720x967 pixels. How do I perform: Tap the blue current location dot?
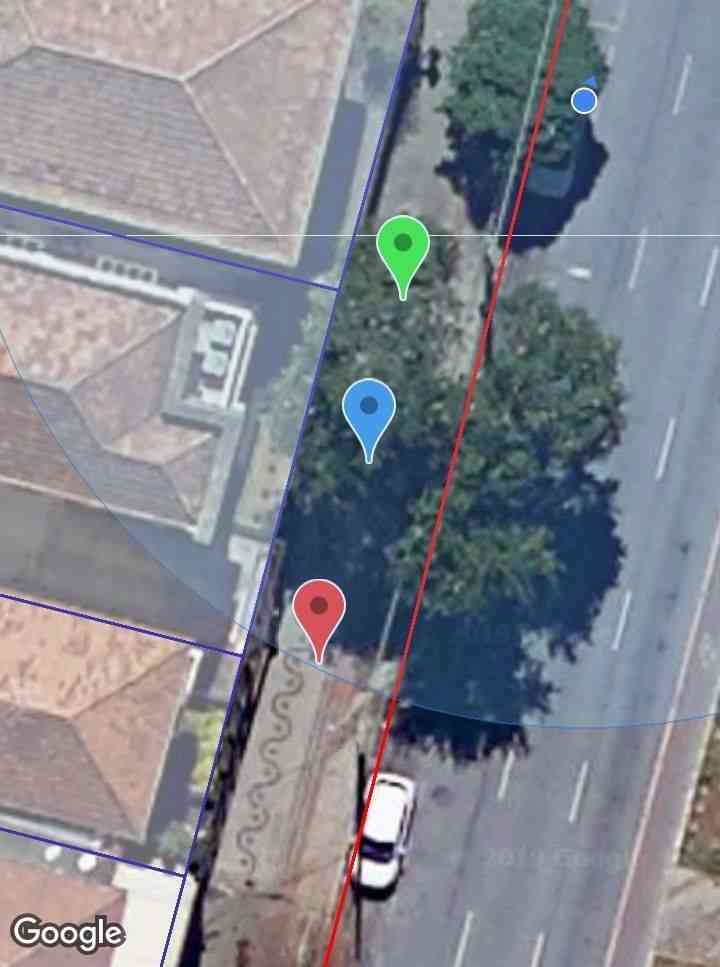[584, 100]
